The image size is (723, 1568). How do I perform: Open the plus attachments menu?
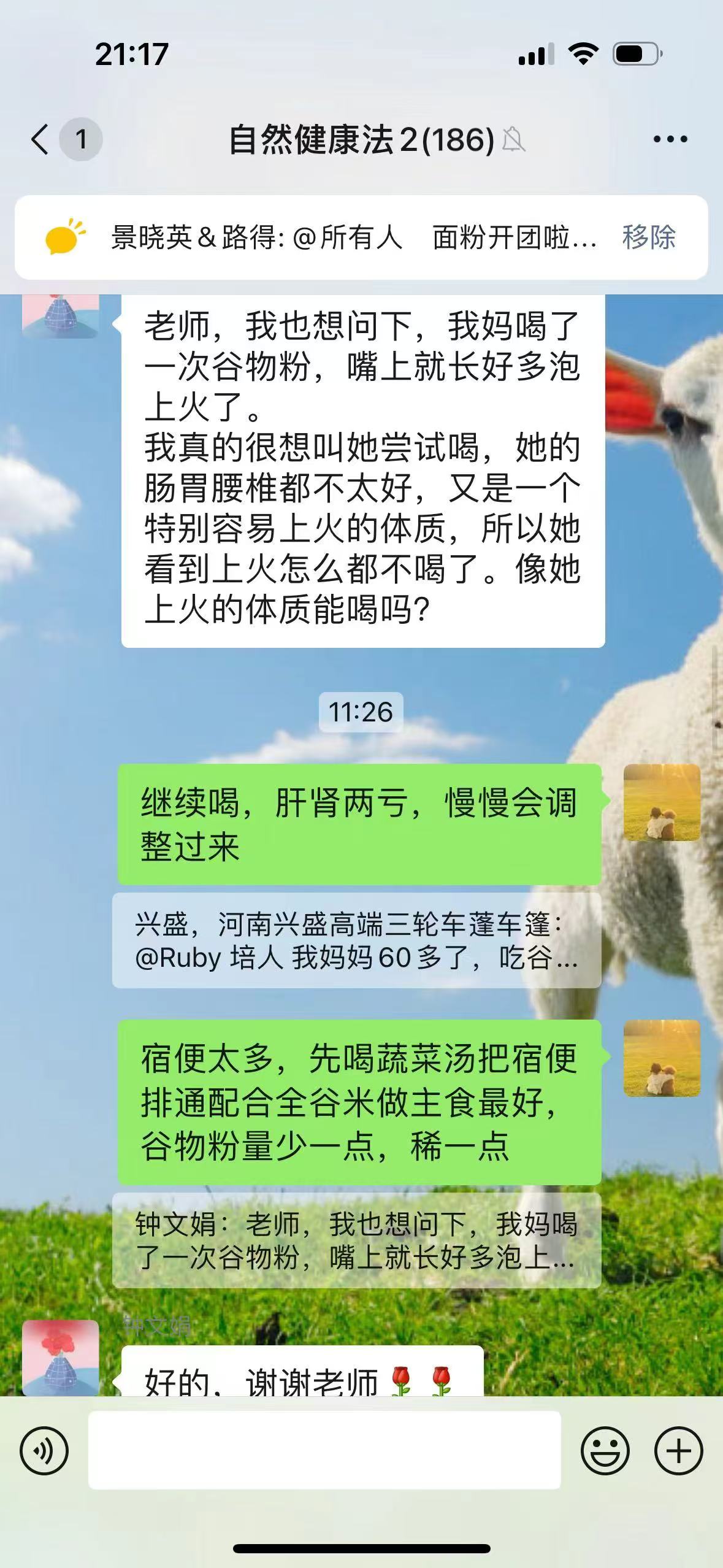[x=678, y=1451]
